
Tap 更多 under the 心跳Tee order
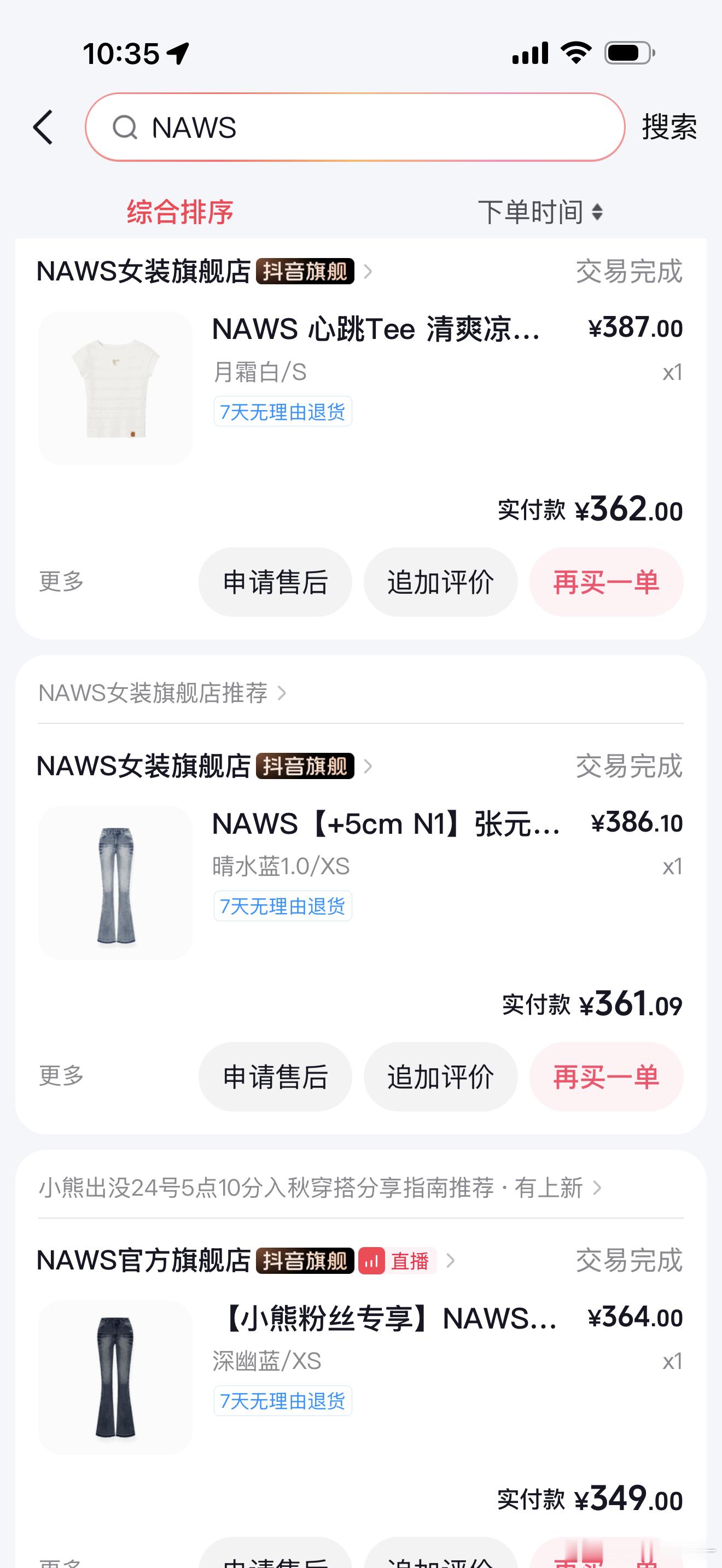(61, 581)
